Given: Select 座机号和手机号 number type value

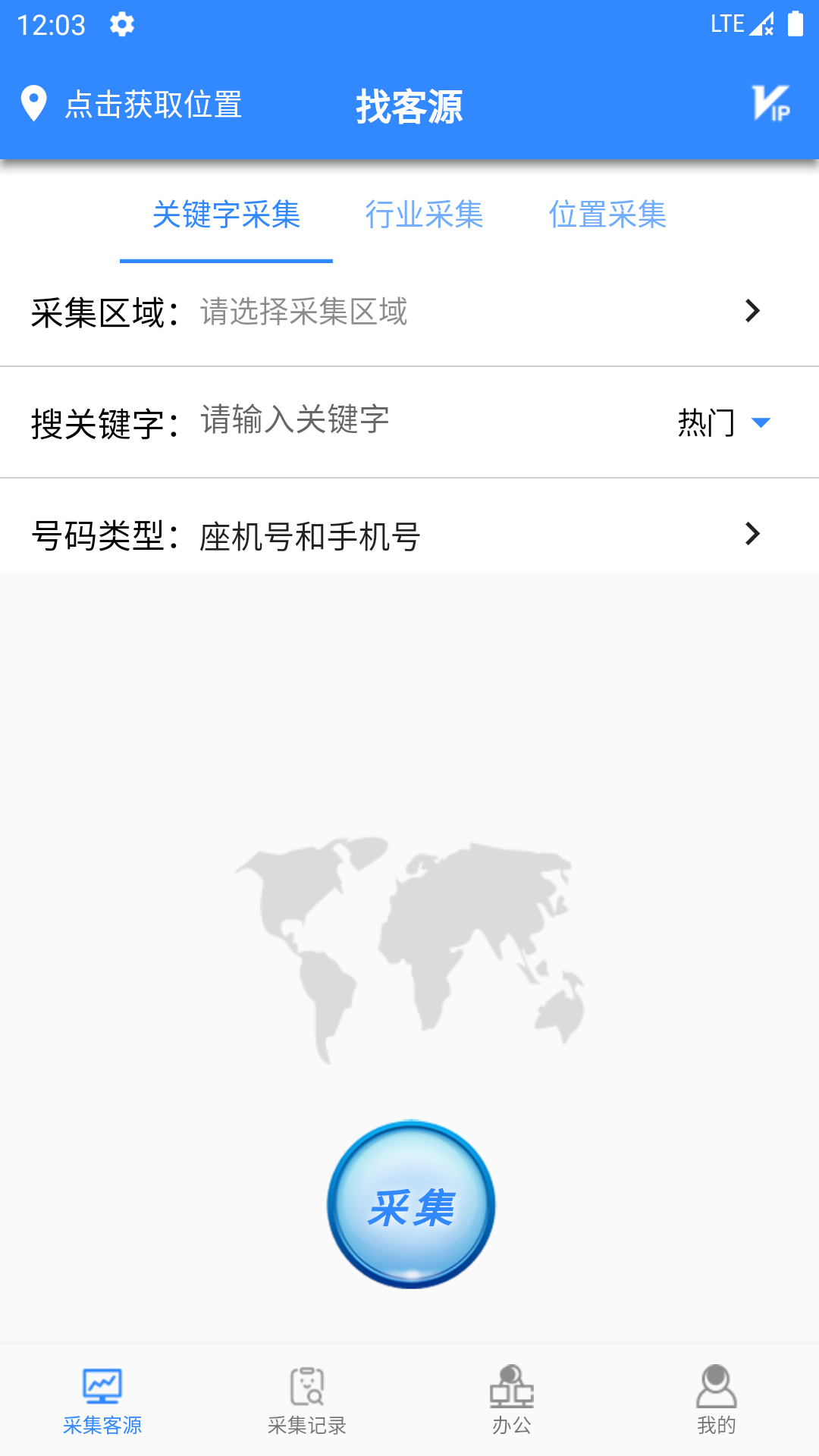Looking at the screenshot, I should (x=311, y=536).
